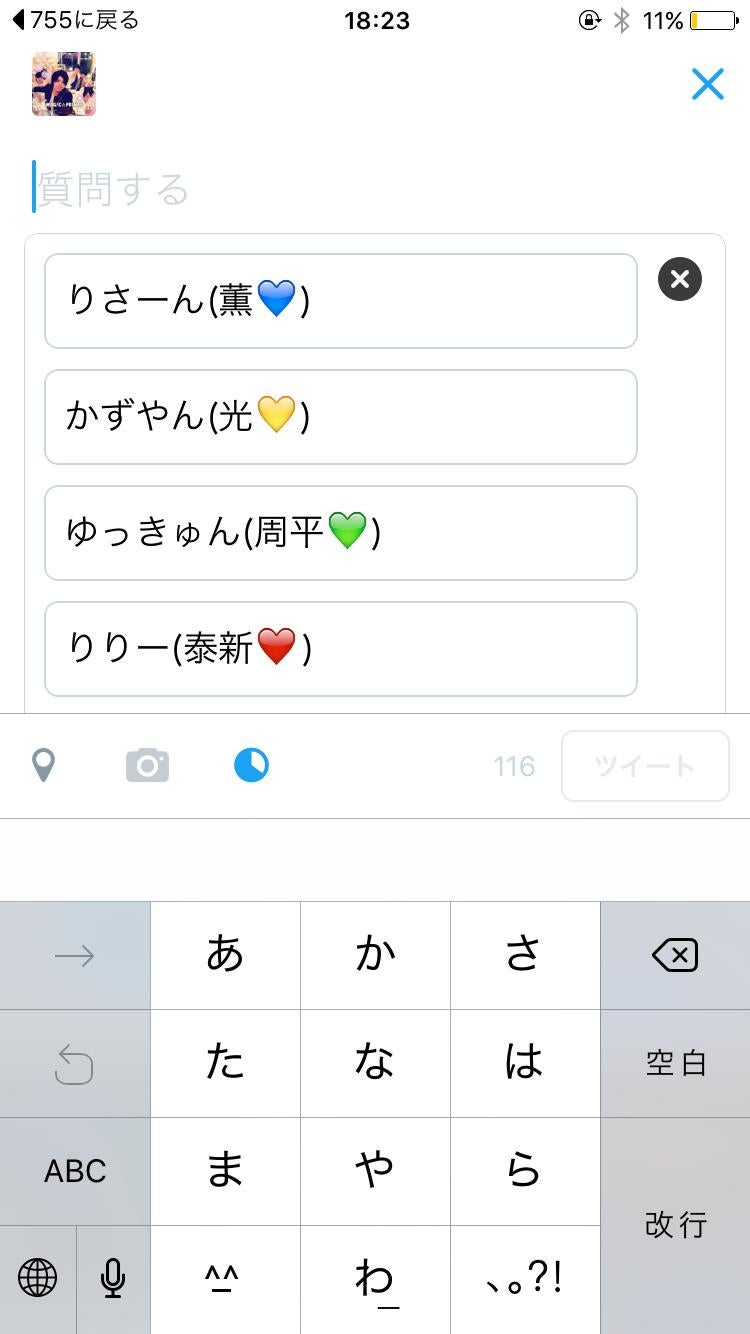Tap the disabled ツイート button
Viewport: 750px width, 1334px height.
(645, 765)
